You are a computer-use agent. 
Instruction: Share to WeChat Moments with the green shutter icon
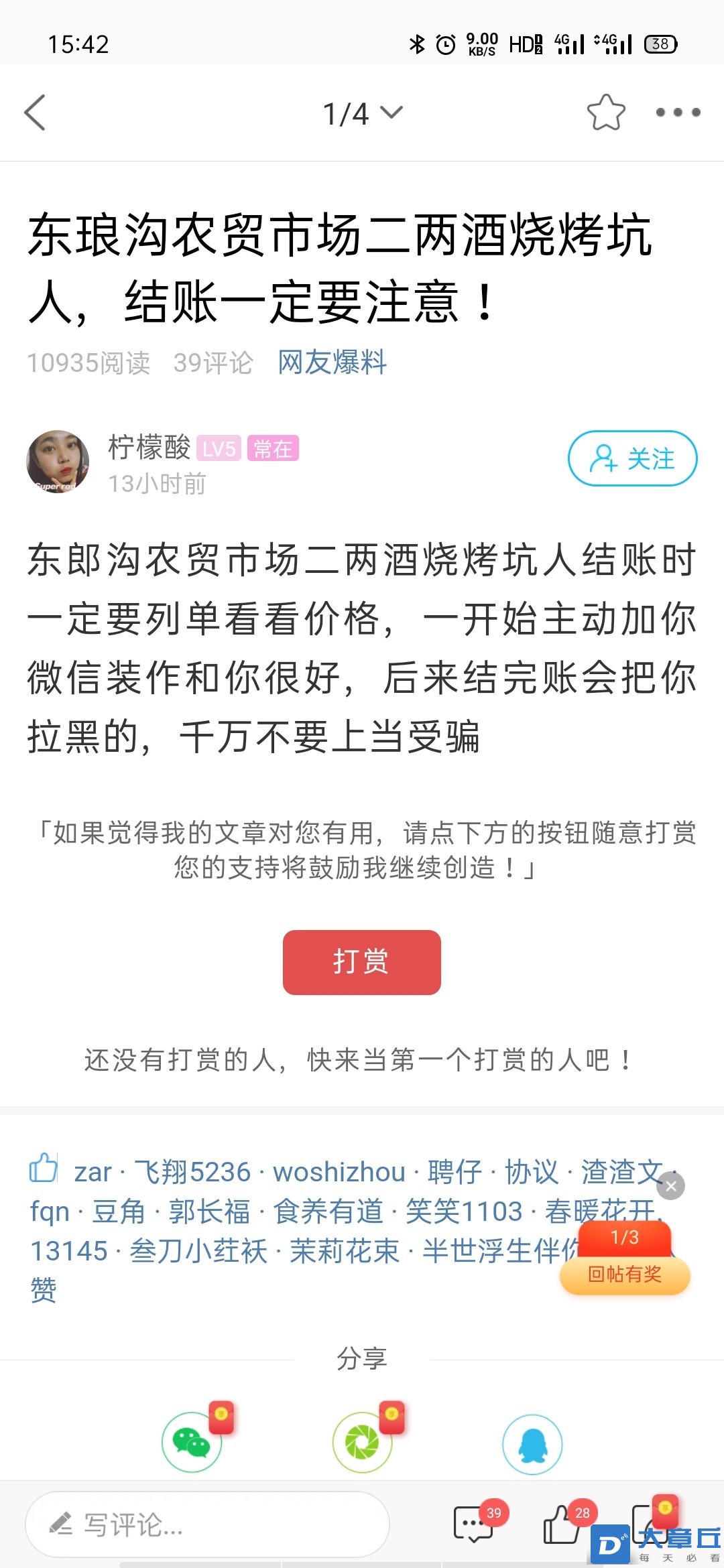(362, 1443)
